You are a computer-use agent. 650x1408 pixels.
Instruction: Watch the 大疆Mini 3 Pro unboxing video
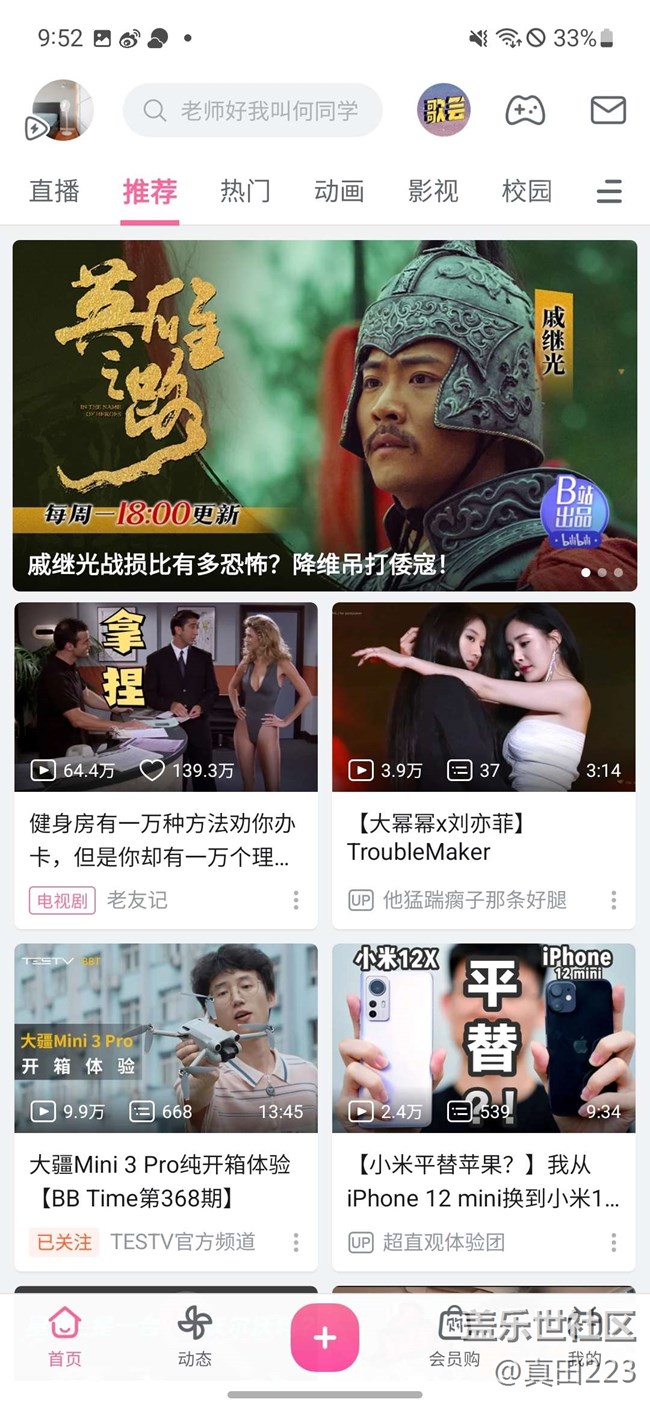[166, 1038]
